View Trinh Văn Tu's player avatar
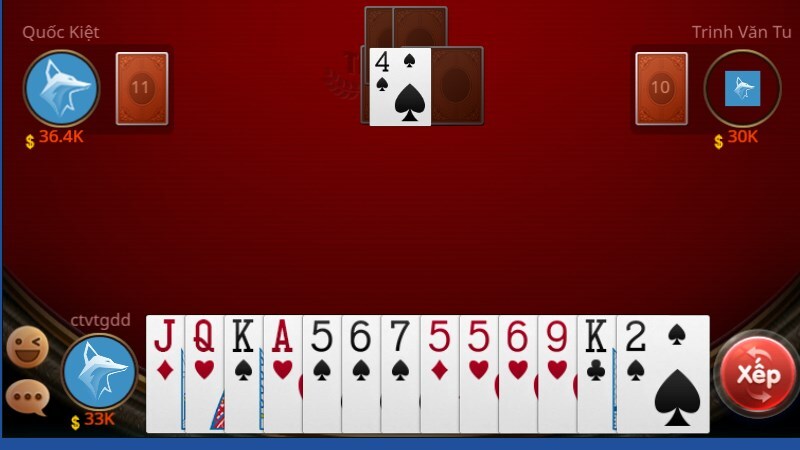This screenshot has height=450, width=800. click(742, 88)
